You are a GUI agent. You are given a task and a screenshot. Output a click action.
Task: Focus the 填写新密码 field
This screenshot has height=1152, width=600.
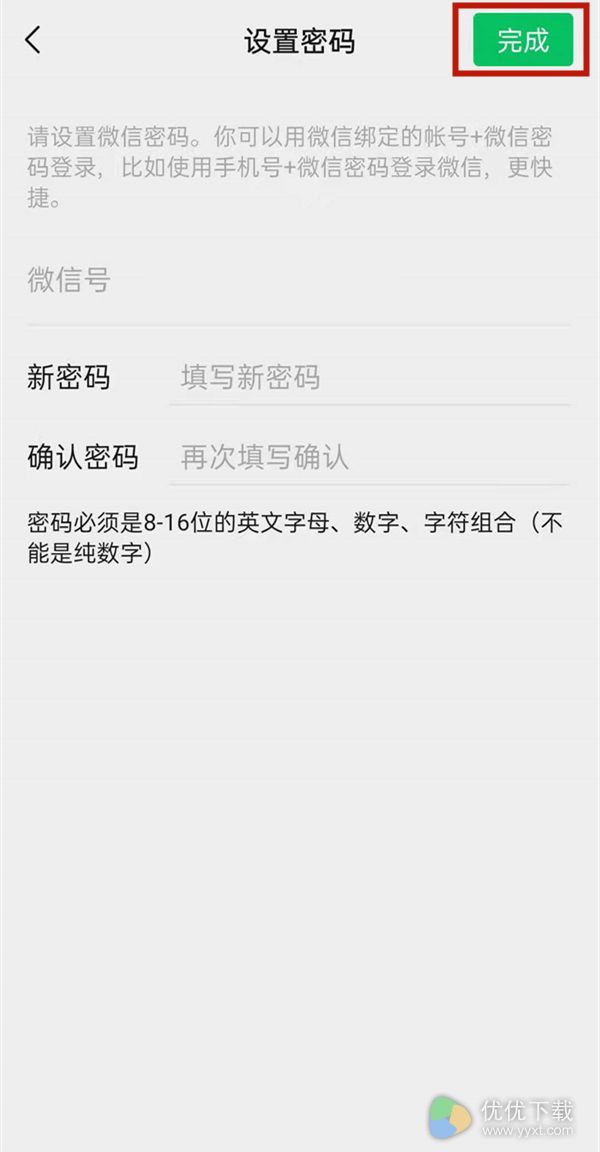coord(370,378)
